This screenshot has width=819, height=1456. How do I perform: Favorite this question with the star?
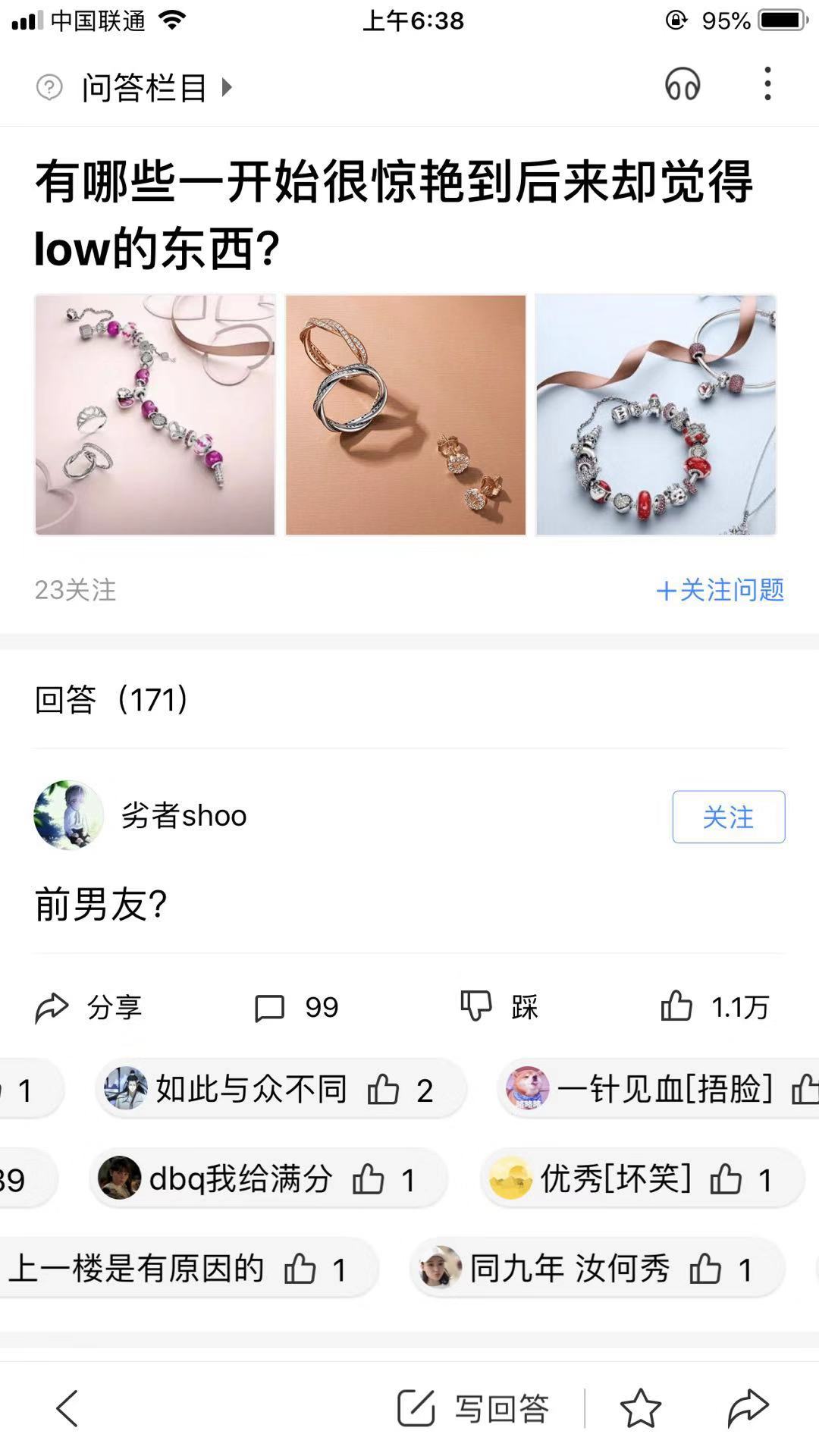(x=641, y=1409)
